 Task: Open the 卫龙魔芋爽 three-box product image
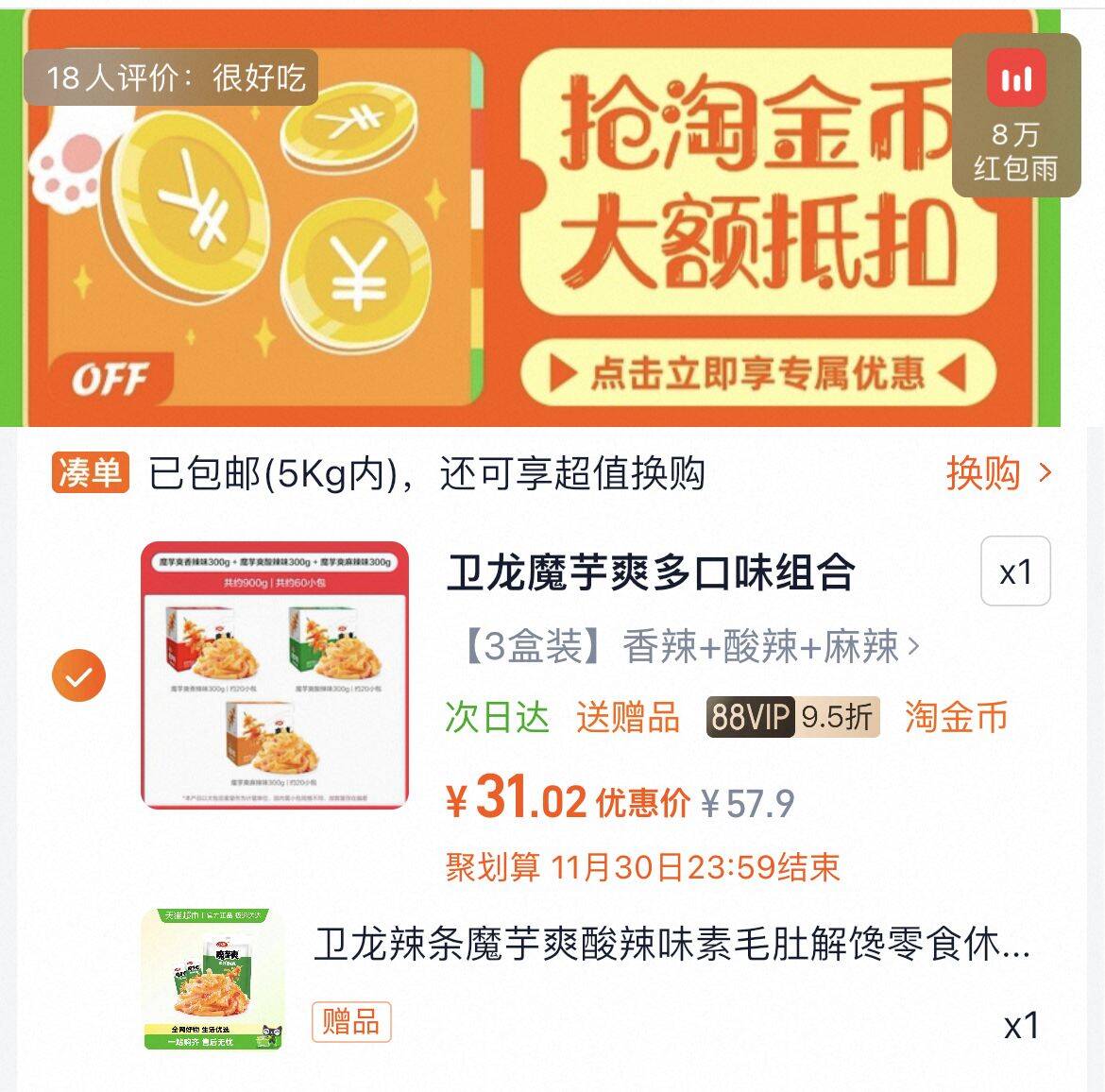275,675
